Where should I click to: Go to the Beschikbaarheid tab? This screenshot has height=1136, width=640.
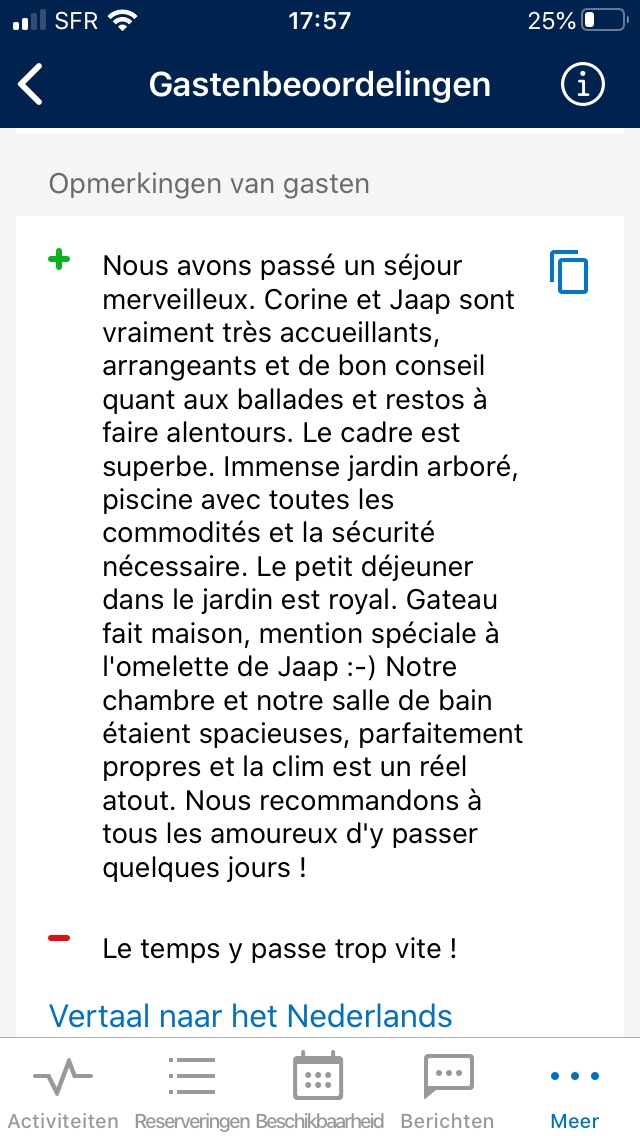pos(319,1090)
